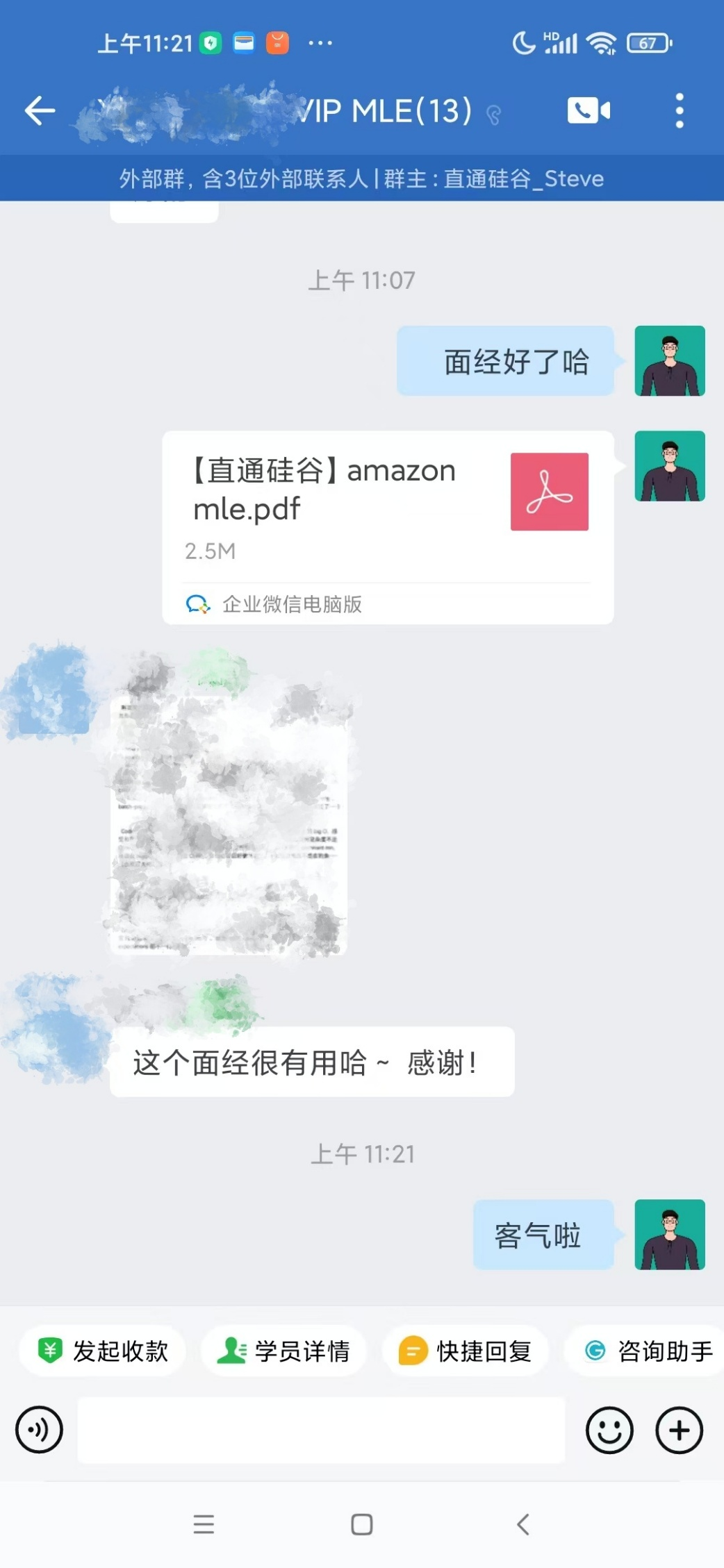The width and height of the screenshot is (724, 1568).
Task: Start a voice or video call
Action: point(588,111)
